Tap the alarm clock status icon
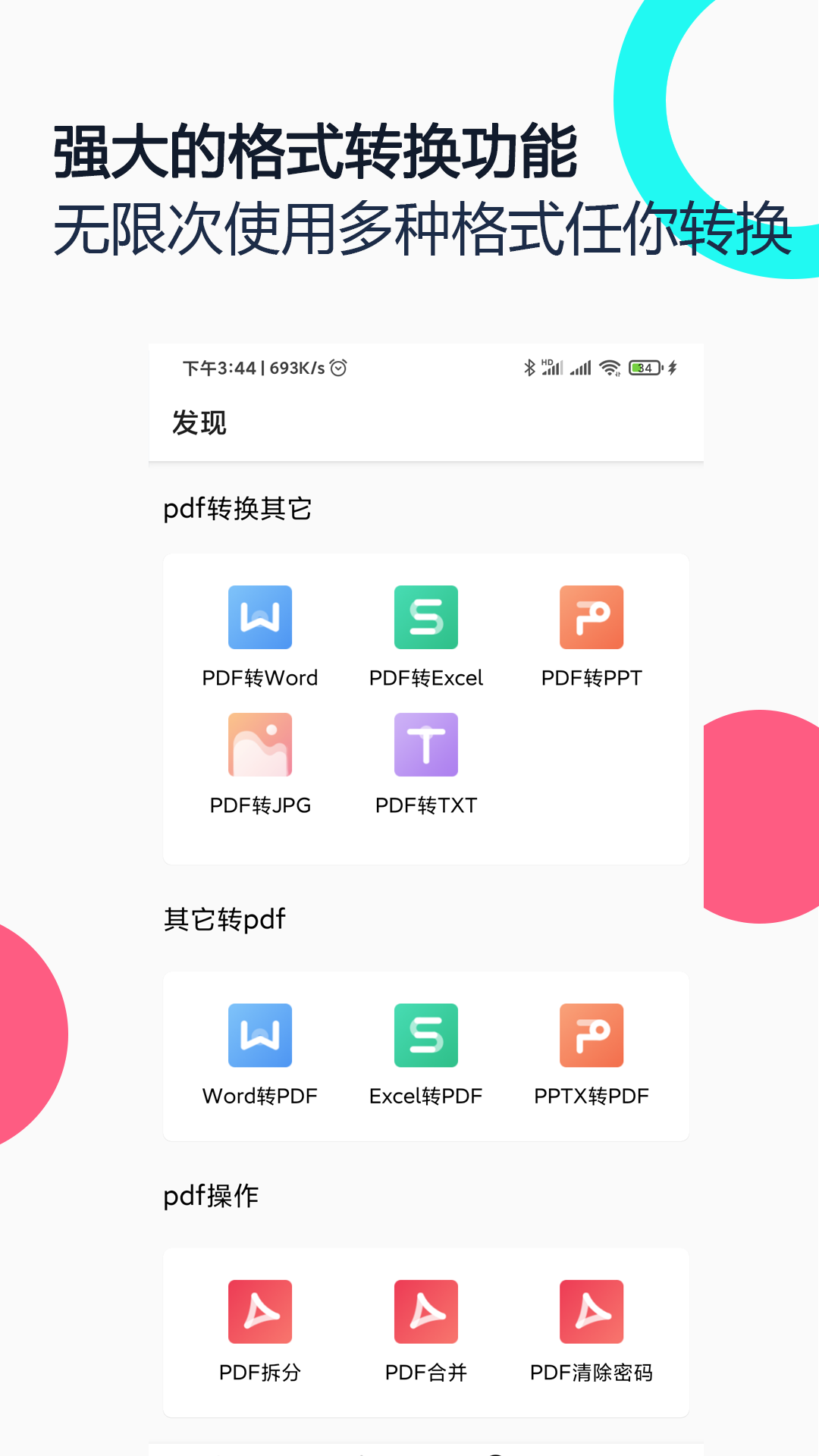 338,367
